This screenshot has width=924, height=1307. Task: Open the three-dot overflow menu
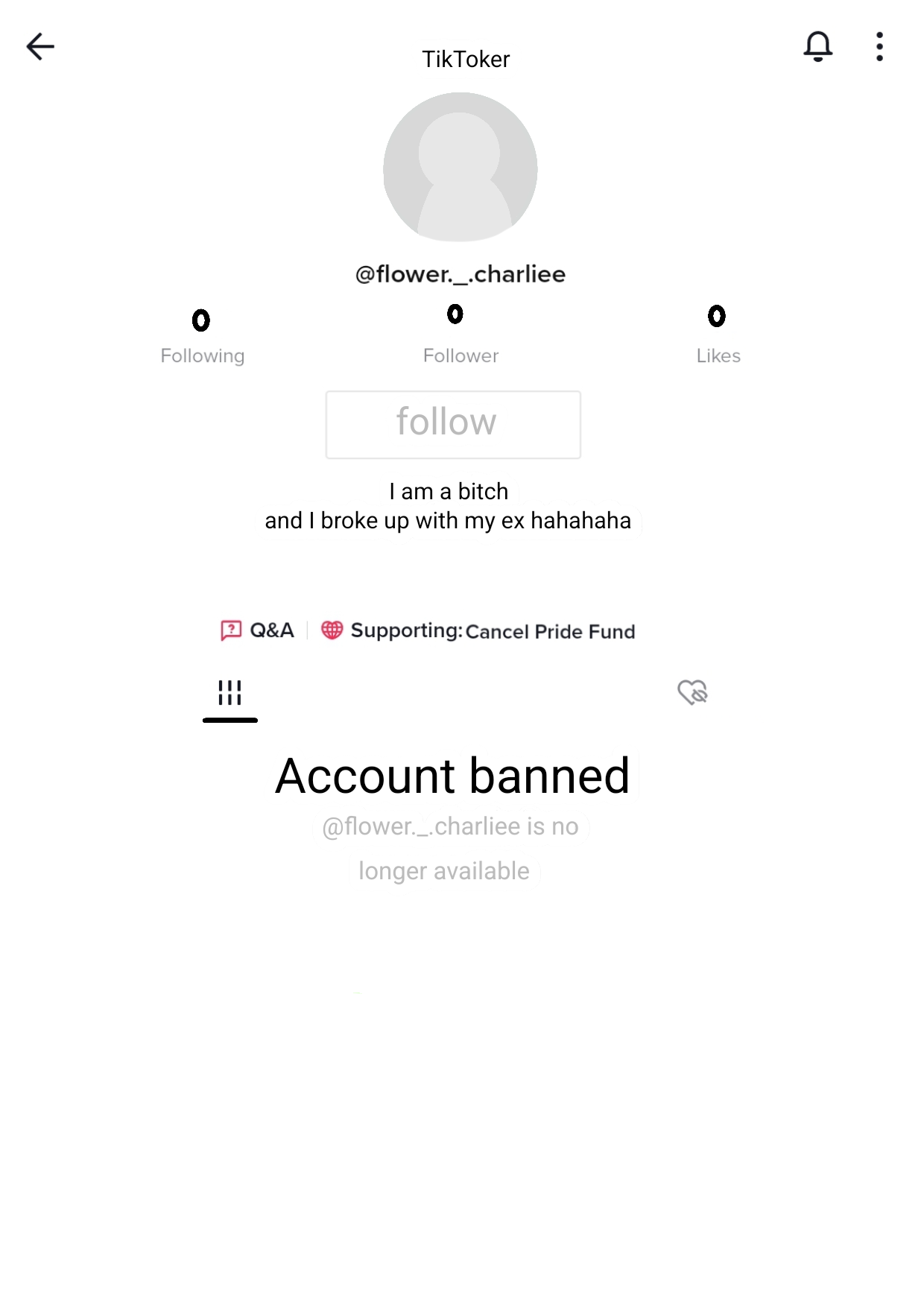[879, 47]
